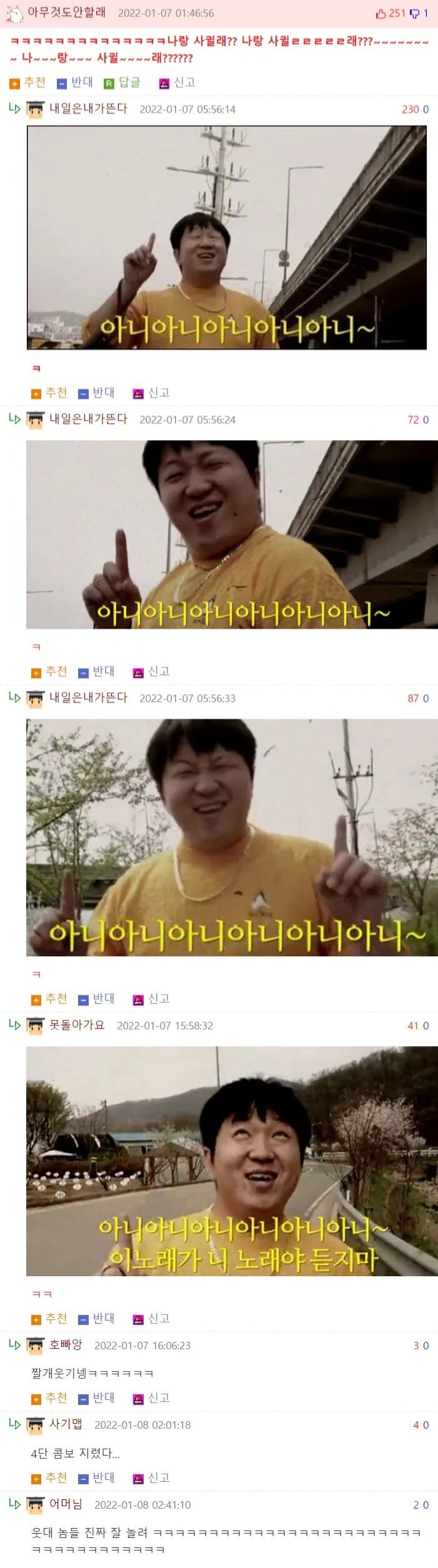Tap 추천 on 내일은내가뜬다's 05:56:14 reply
Screen dimensions: 438x1568
49,393
